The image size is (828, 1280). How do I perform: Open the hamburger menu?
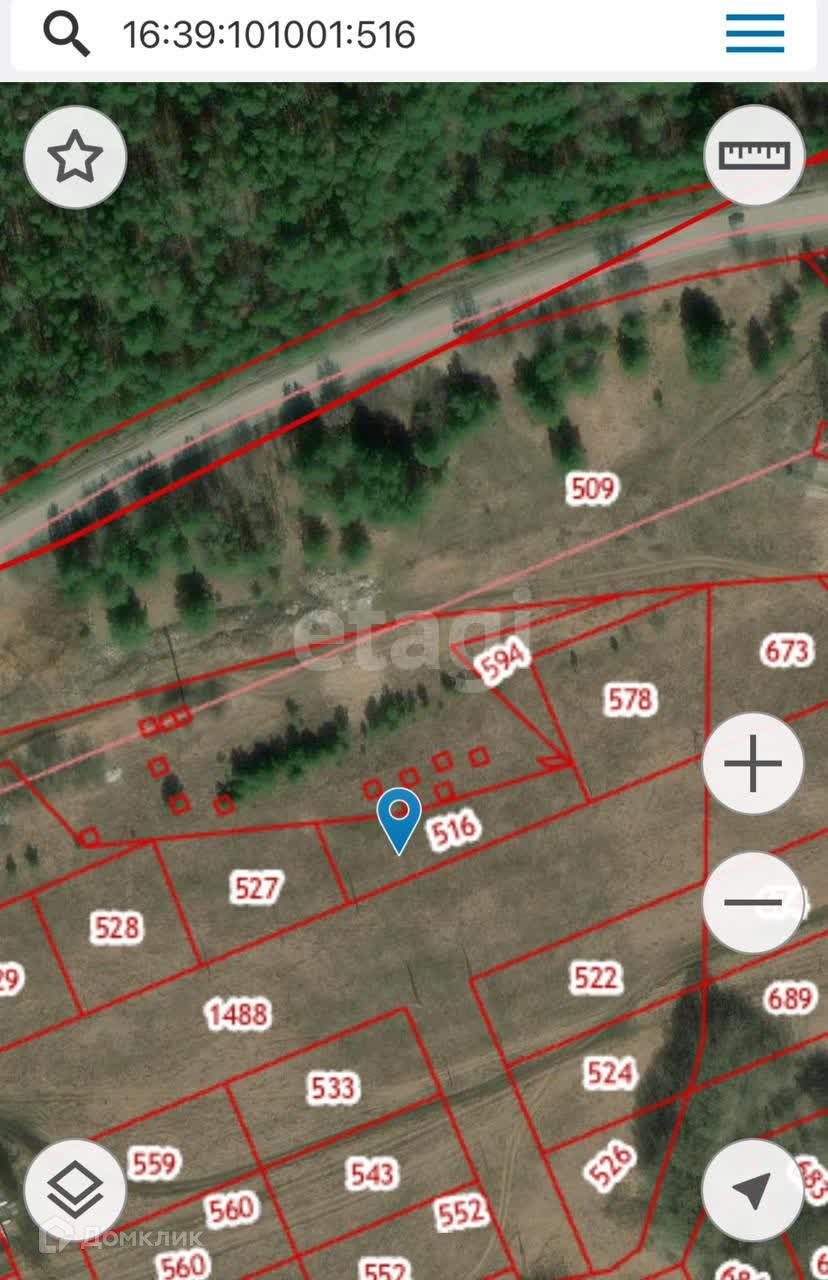[755, 35]
